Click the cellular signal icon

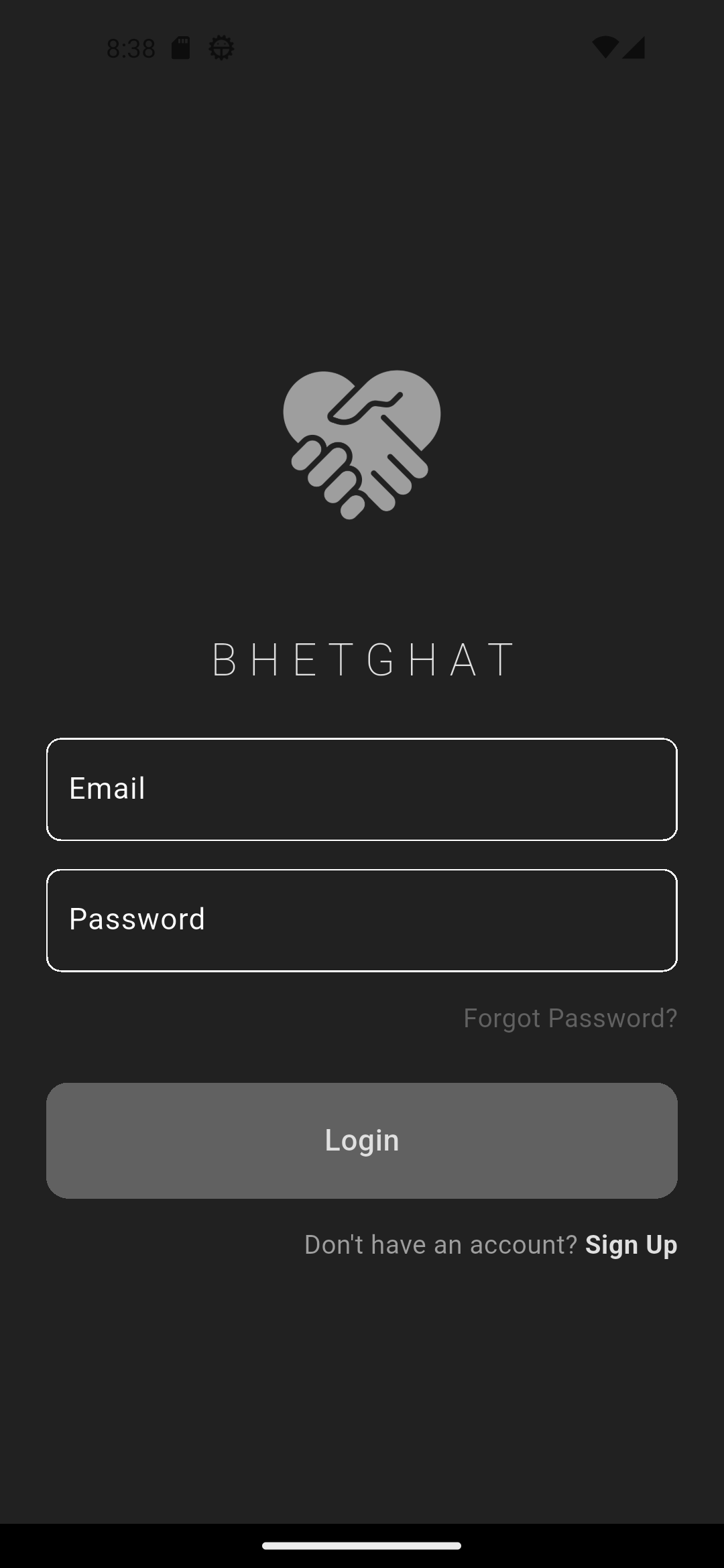click(634, 47)
